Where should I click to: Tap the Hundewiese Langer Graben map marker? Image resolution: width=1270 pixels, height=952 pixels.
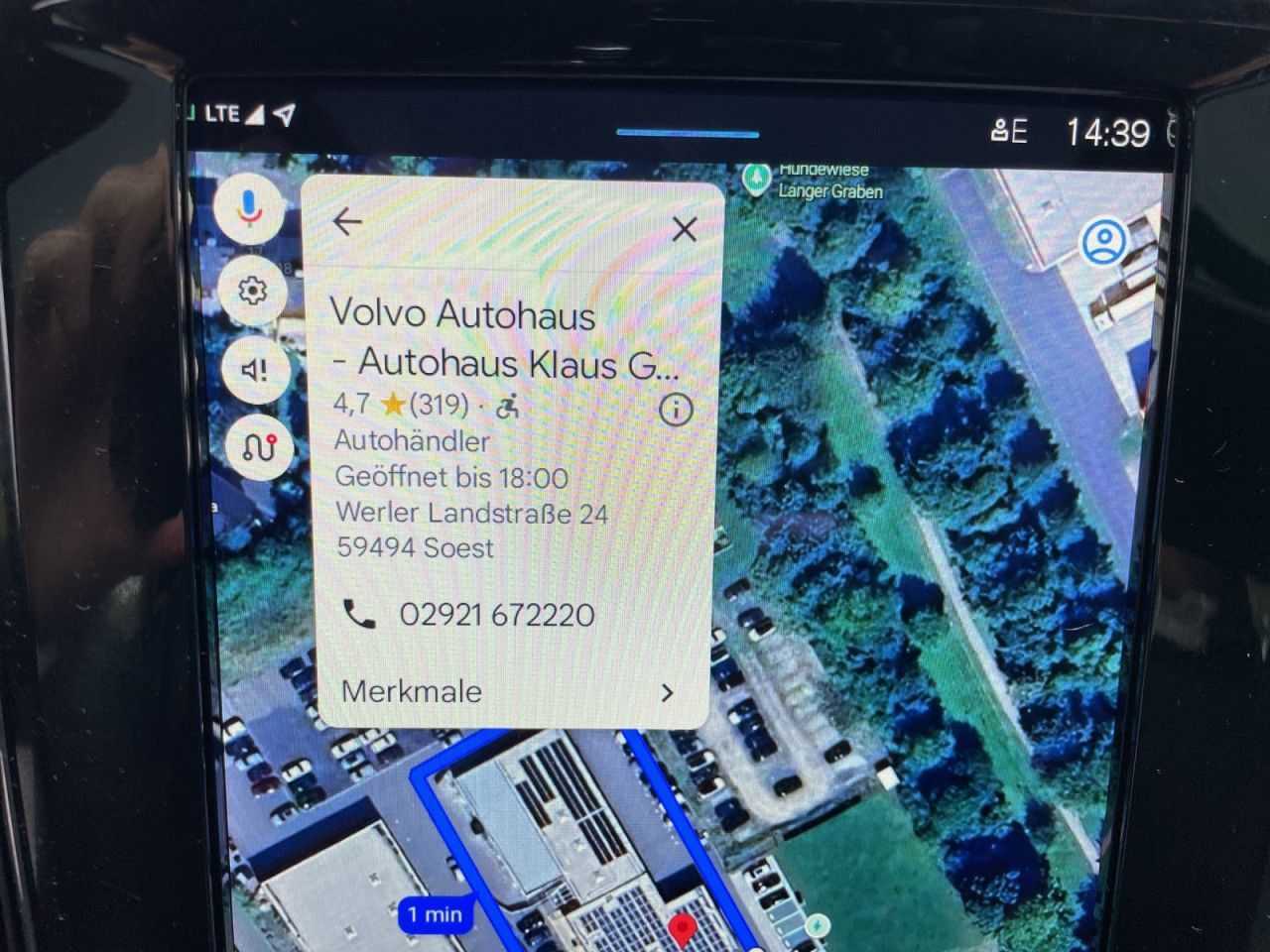(757, 178)
